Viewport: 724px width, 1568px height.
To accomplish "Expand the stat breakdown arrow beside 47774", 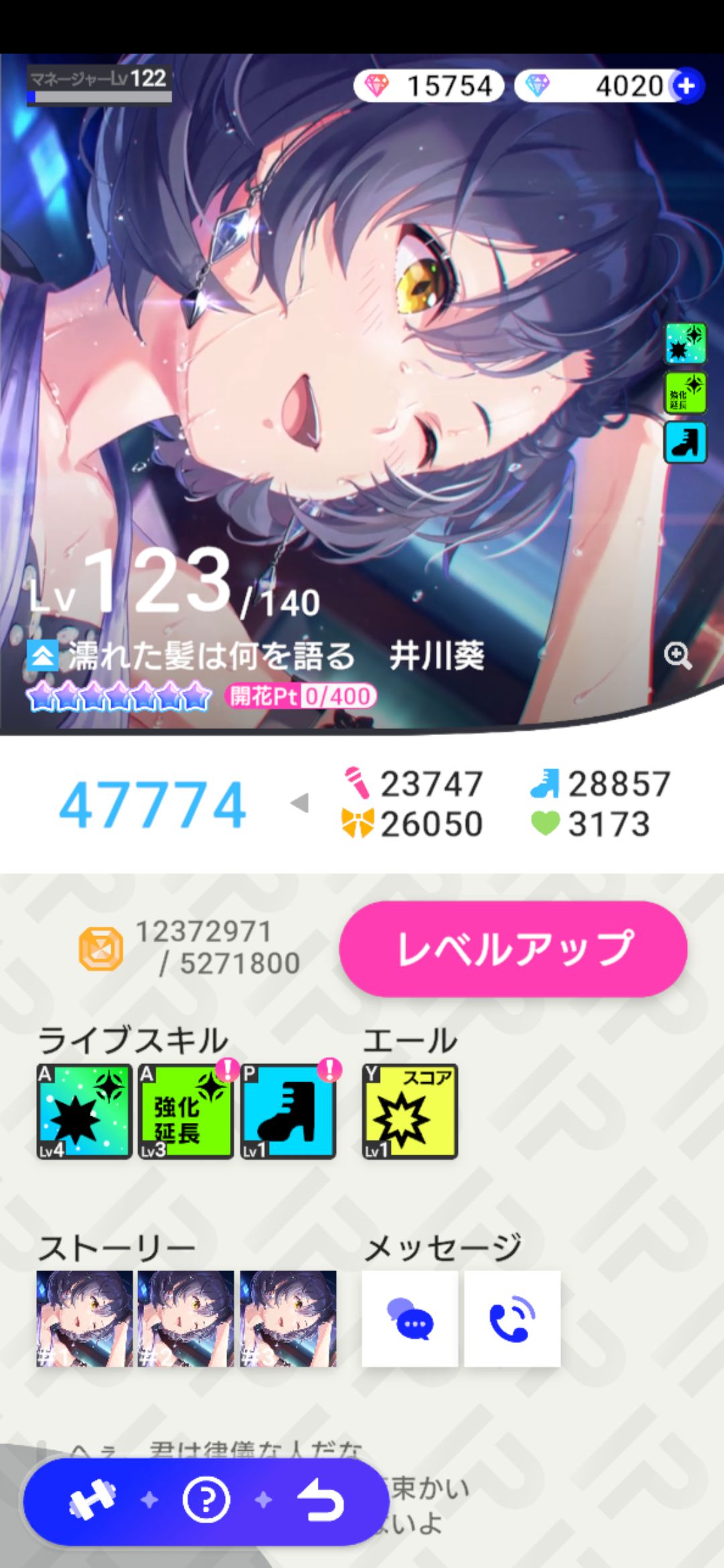I will [300, 803].
